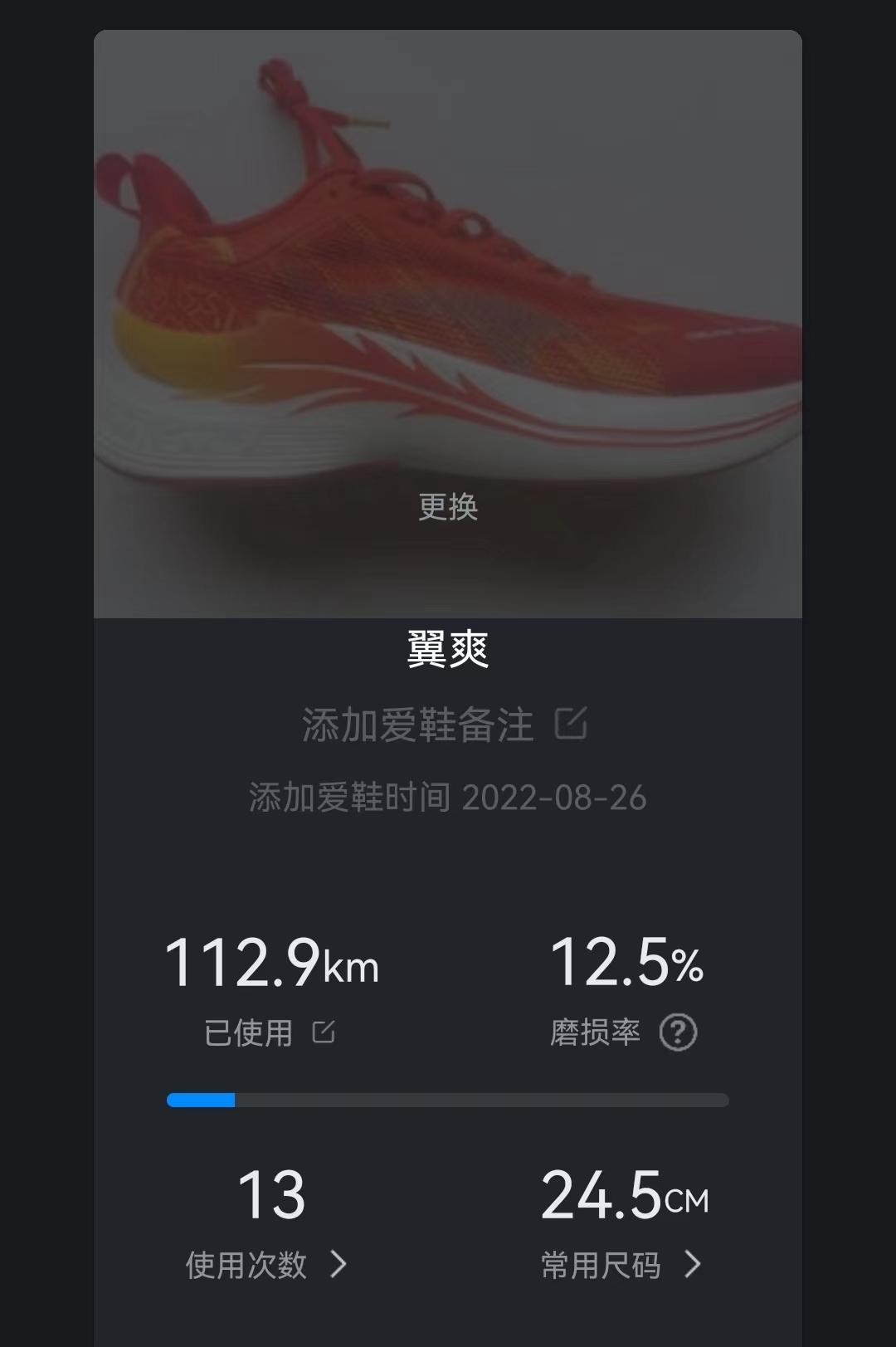This screenshot has height=1347, width=896.
Task: Click the blue usage progress bar
Action: [200, 1099]
